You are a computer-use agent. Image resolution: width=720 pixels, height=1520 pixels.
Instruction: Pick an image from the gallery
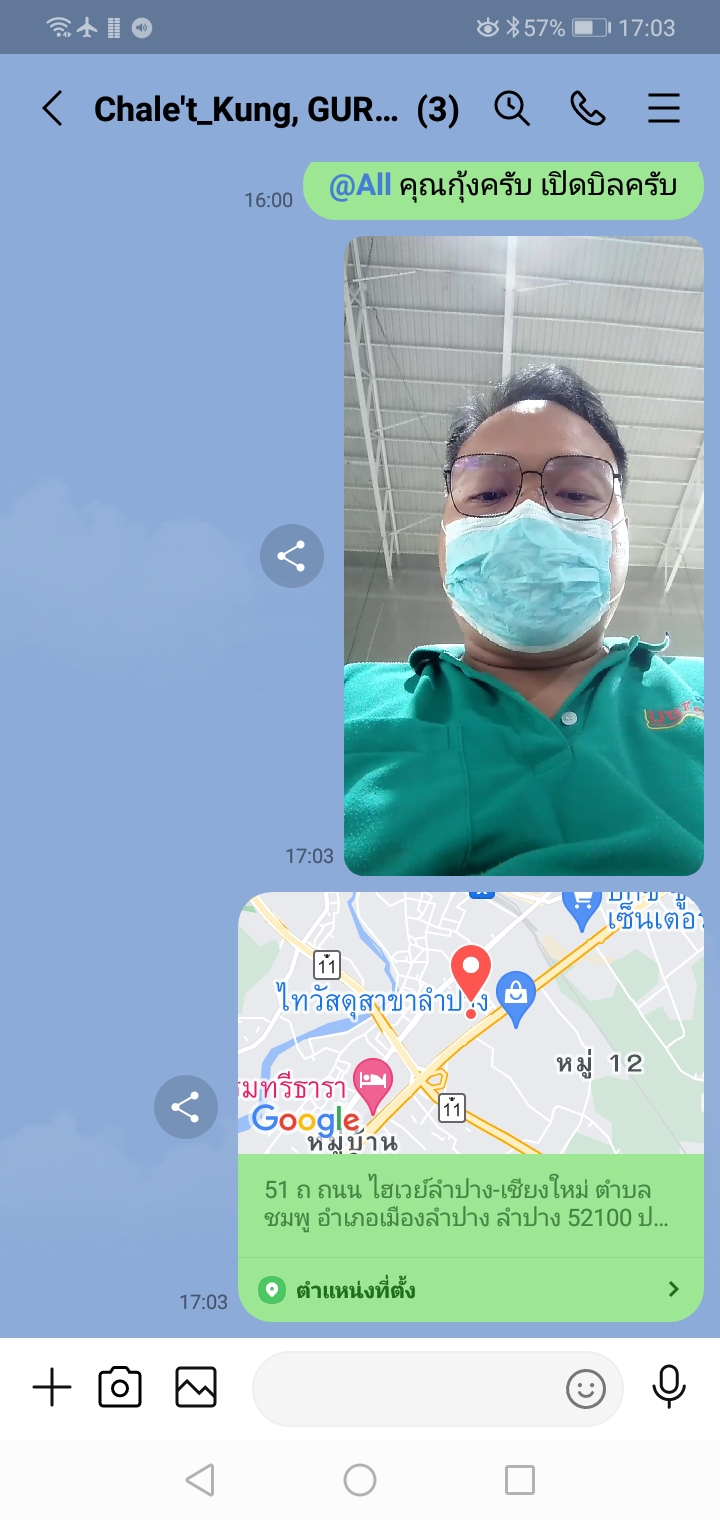[196, 1388]
